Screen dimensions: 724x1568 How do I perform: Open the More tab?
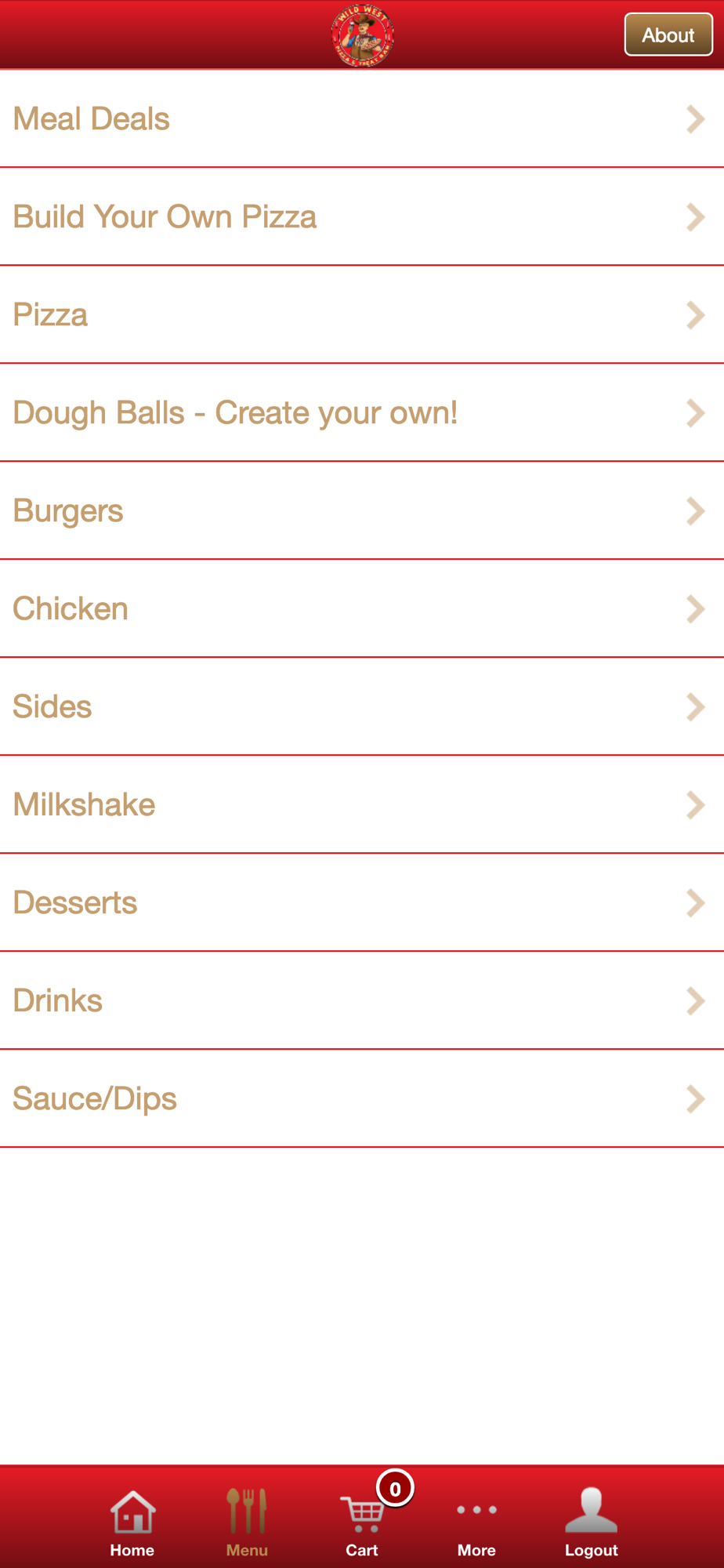476,1523
